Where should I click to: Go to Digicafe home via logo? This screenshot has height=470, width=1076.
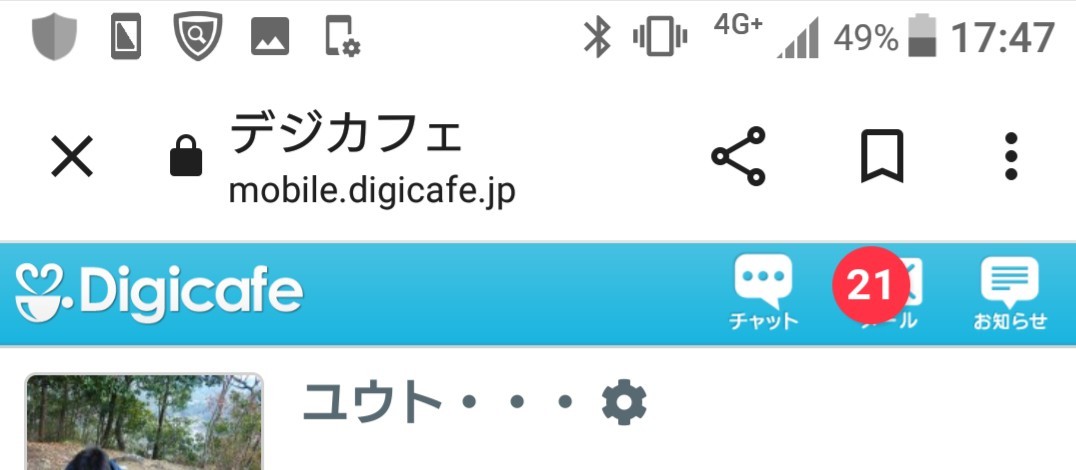pos(158,293)
